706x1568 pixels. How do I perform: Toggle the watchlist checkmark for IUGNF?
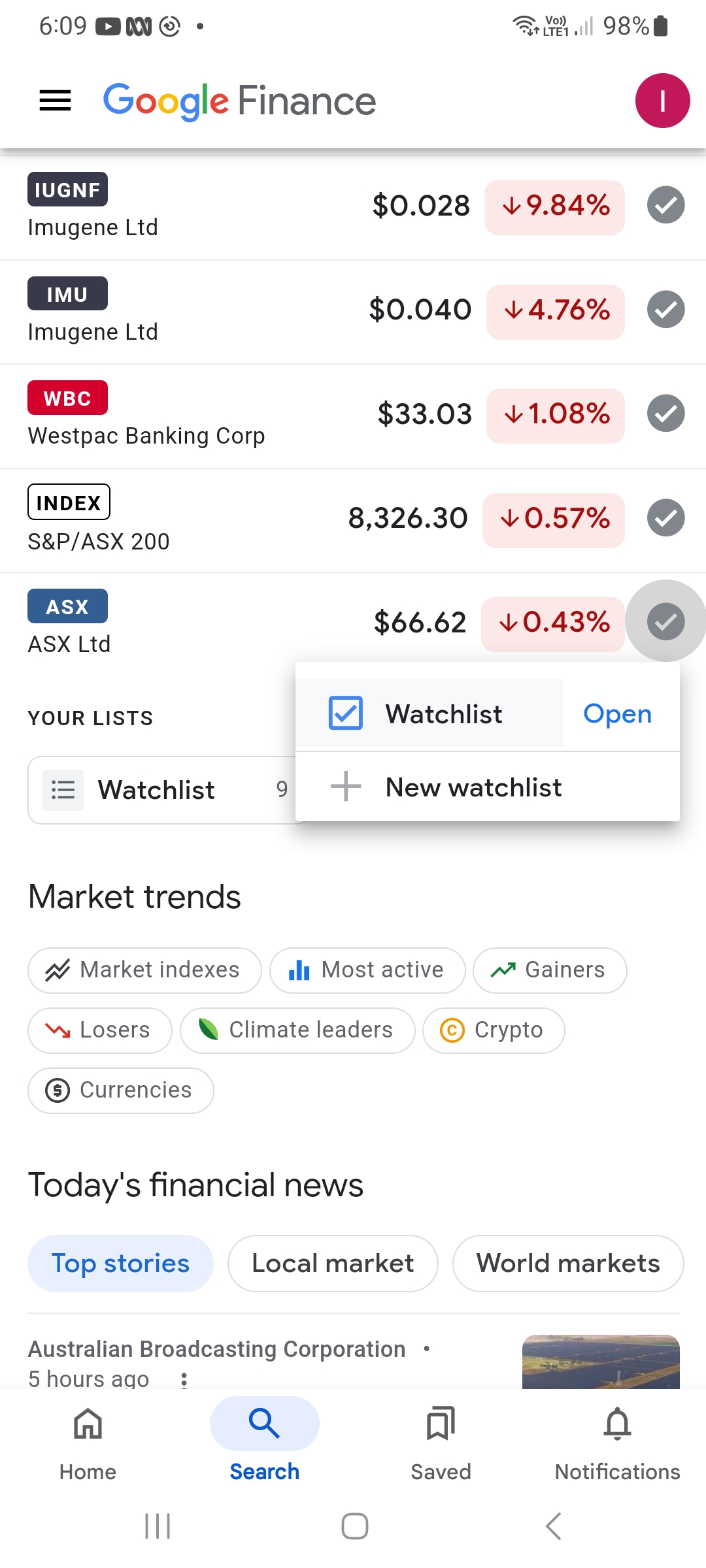665,205
